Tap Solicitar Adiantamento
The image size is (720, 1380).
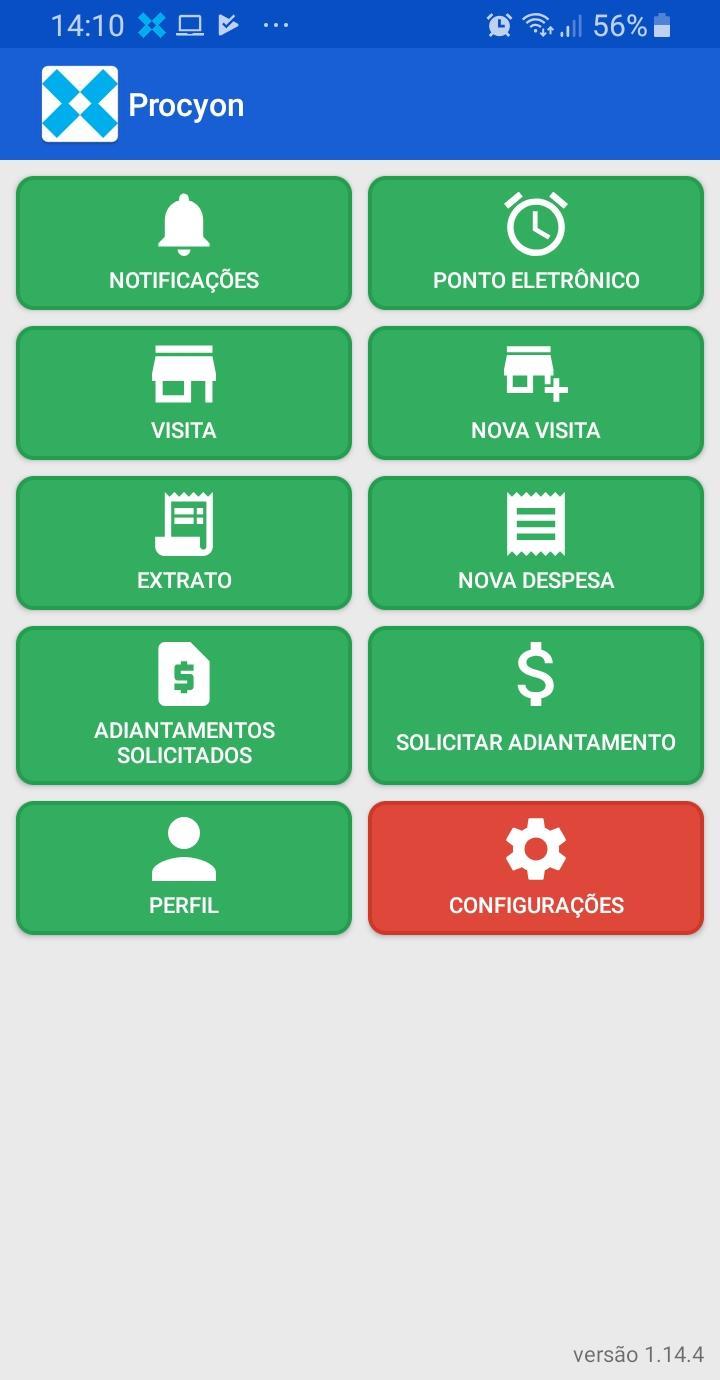(536, 705)
